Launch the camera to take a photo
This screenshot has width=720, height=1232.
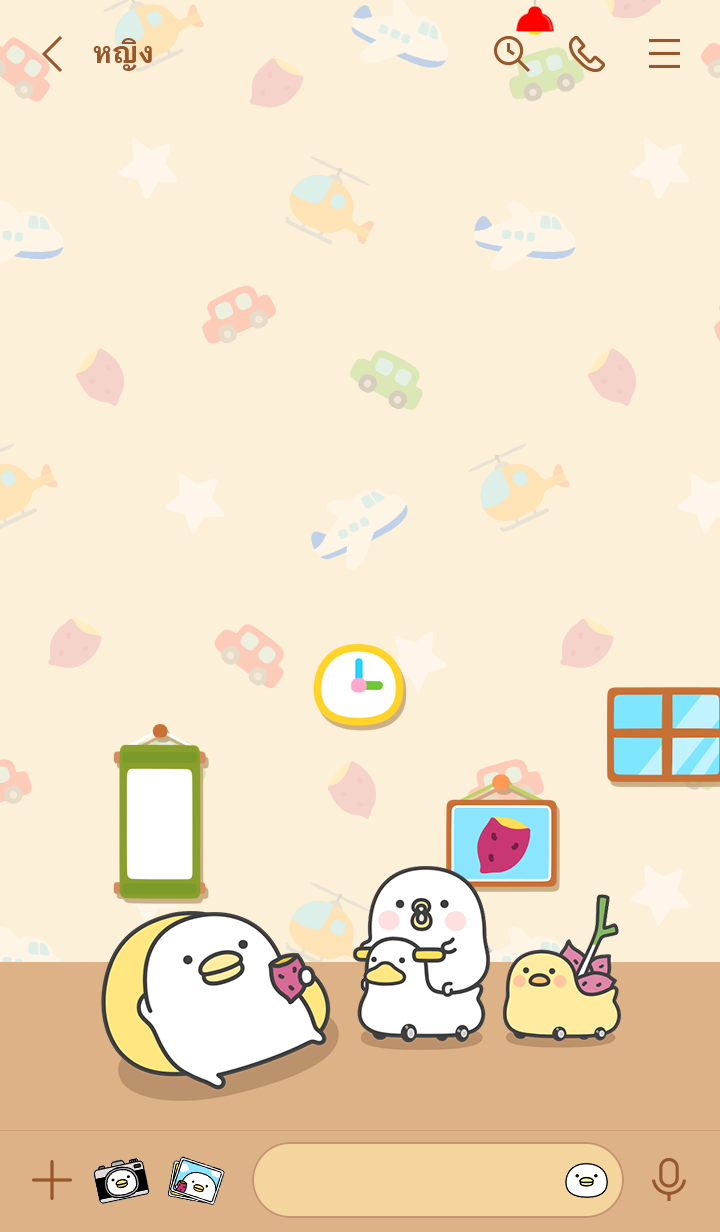click(121, 1180)
